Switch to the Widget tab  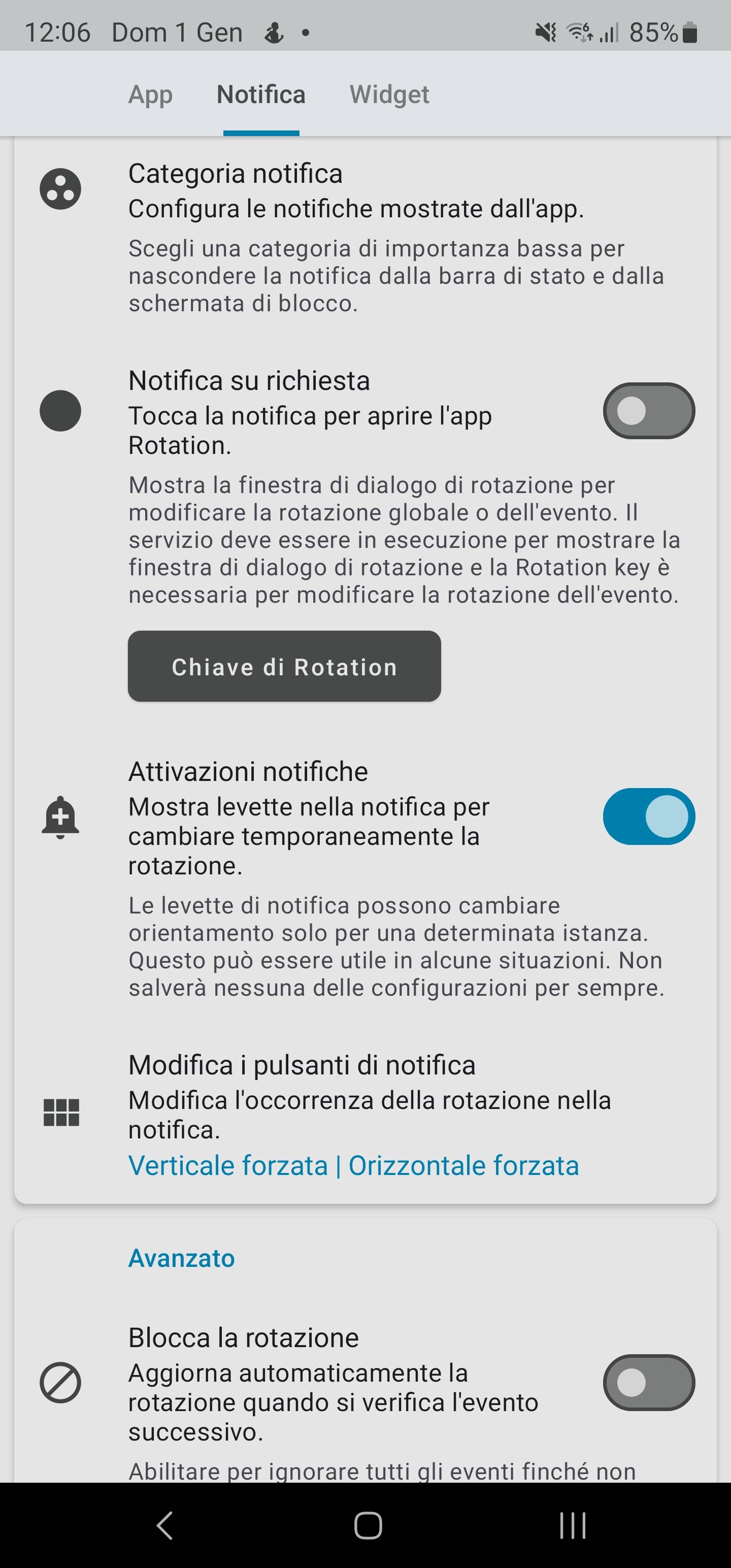(x=389, y=94)
